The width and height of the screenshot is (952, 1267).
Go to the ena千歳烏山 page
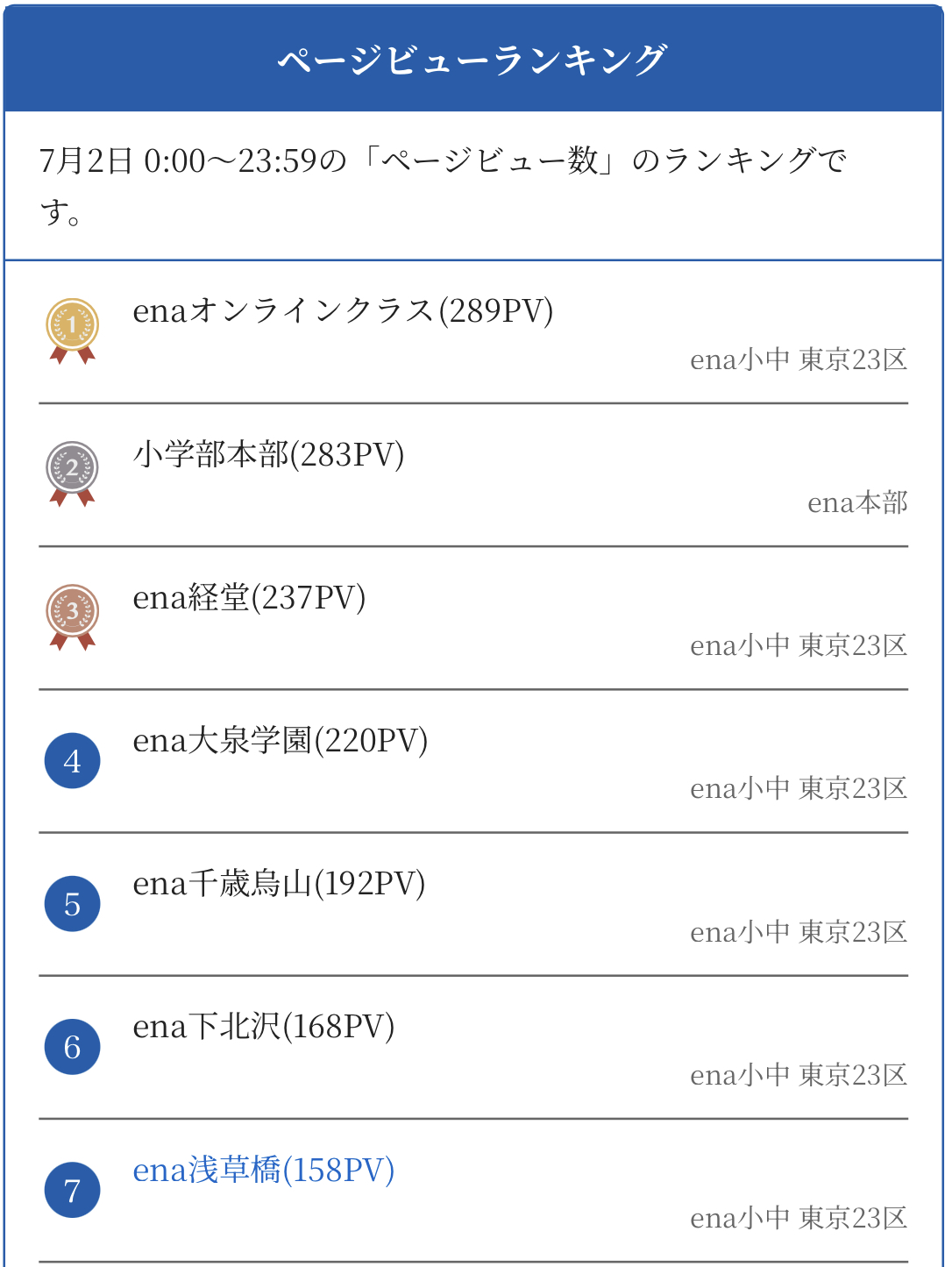(x=279, y=884)
